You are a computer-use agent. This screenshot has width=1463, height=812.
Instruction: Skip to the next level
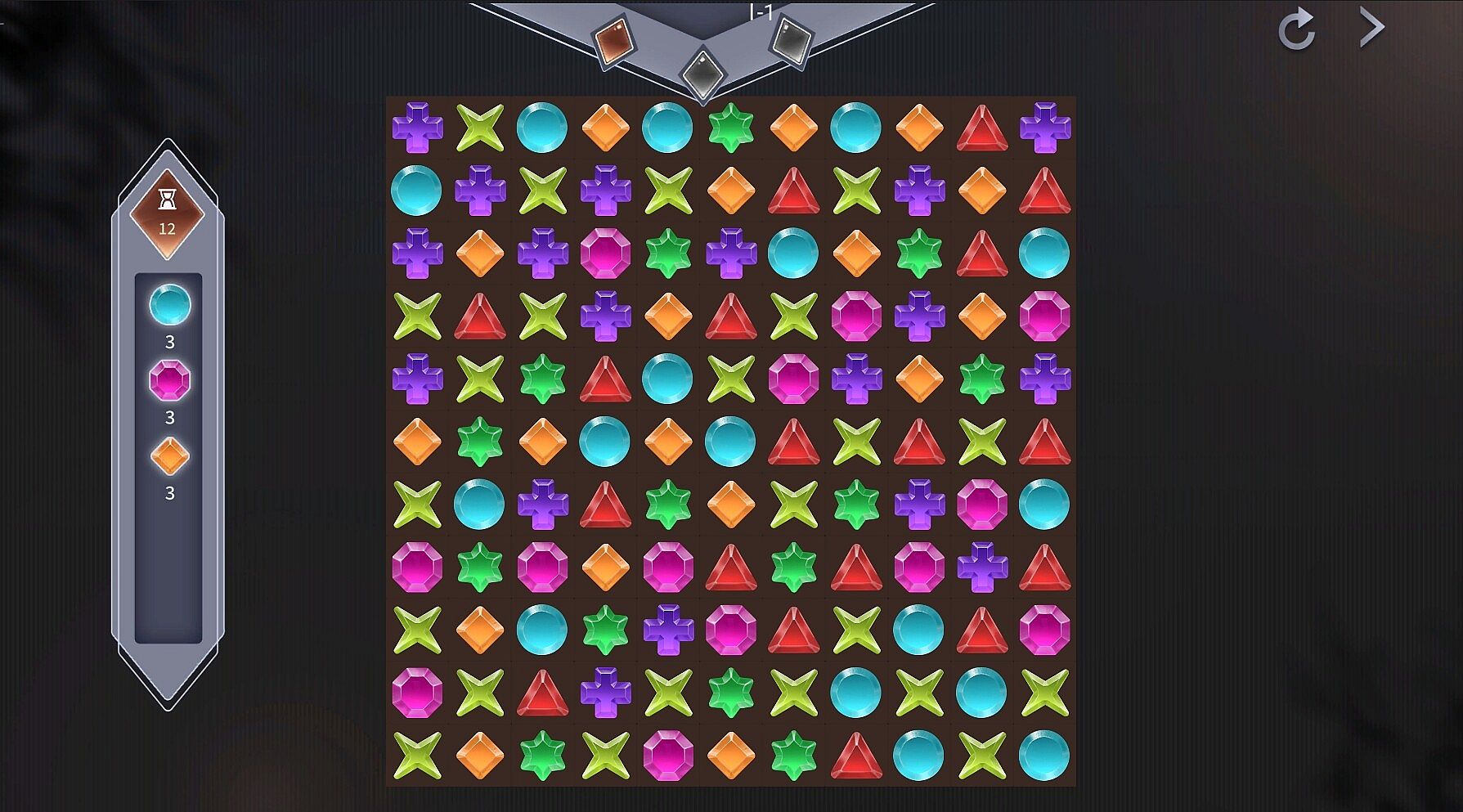(1371, 28)
